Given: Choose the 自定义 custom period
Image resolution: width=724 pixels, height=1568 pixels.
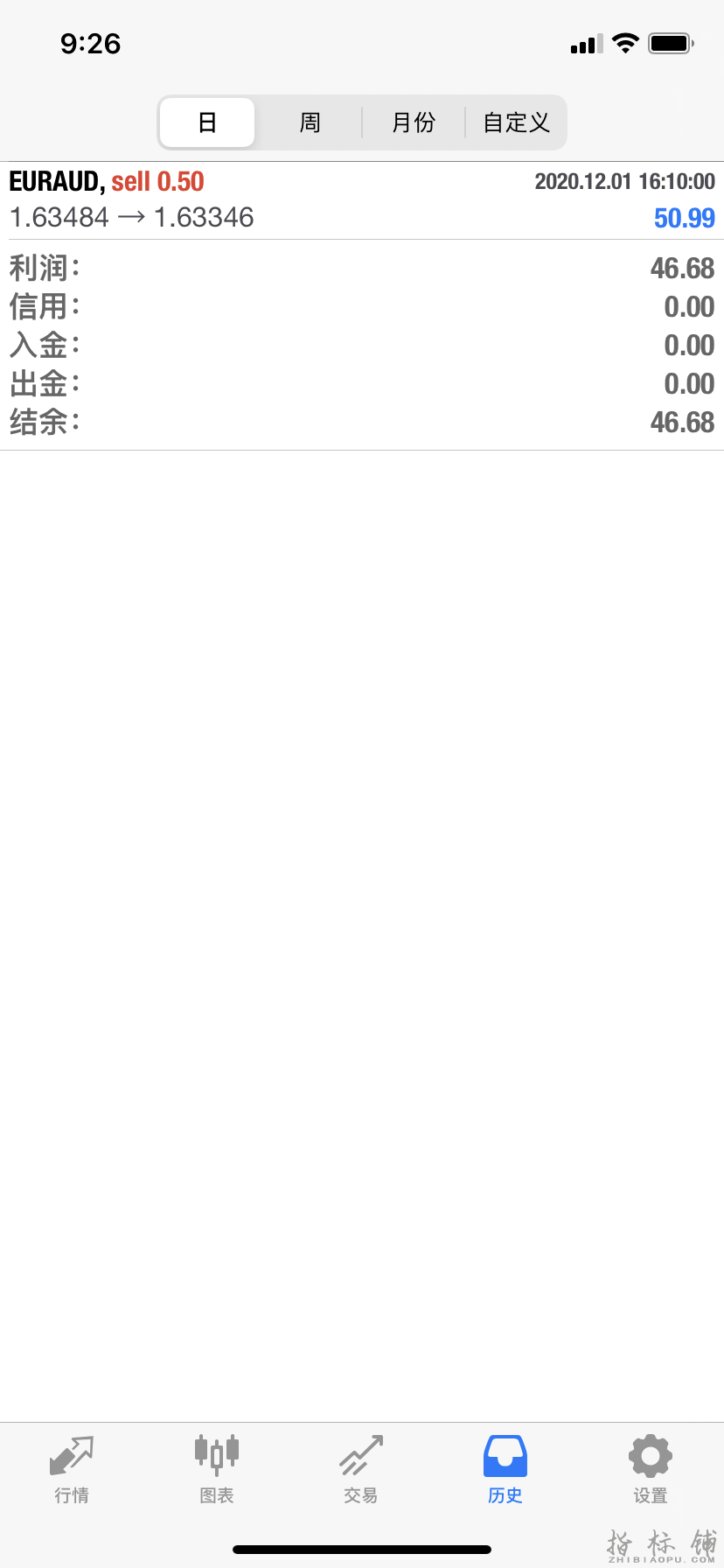Looking at the screenshot, I should pos(516,122).
